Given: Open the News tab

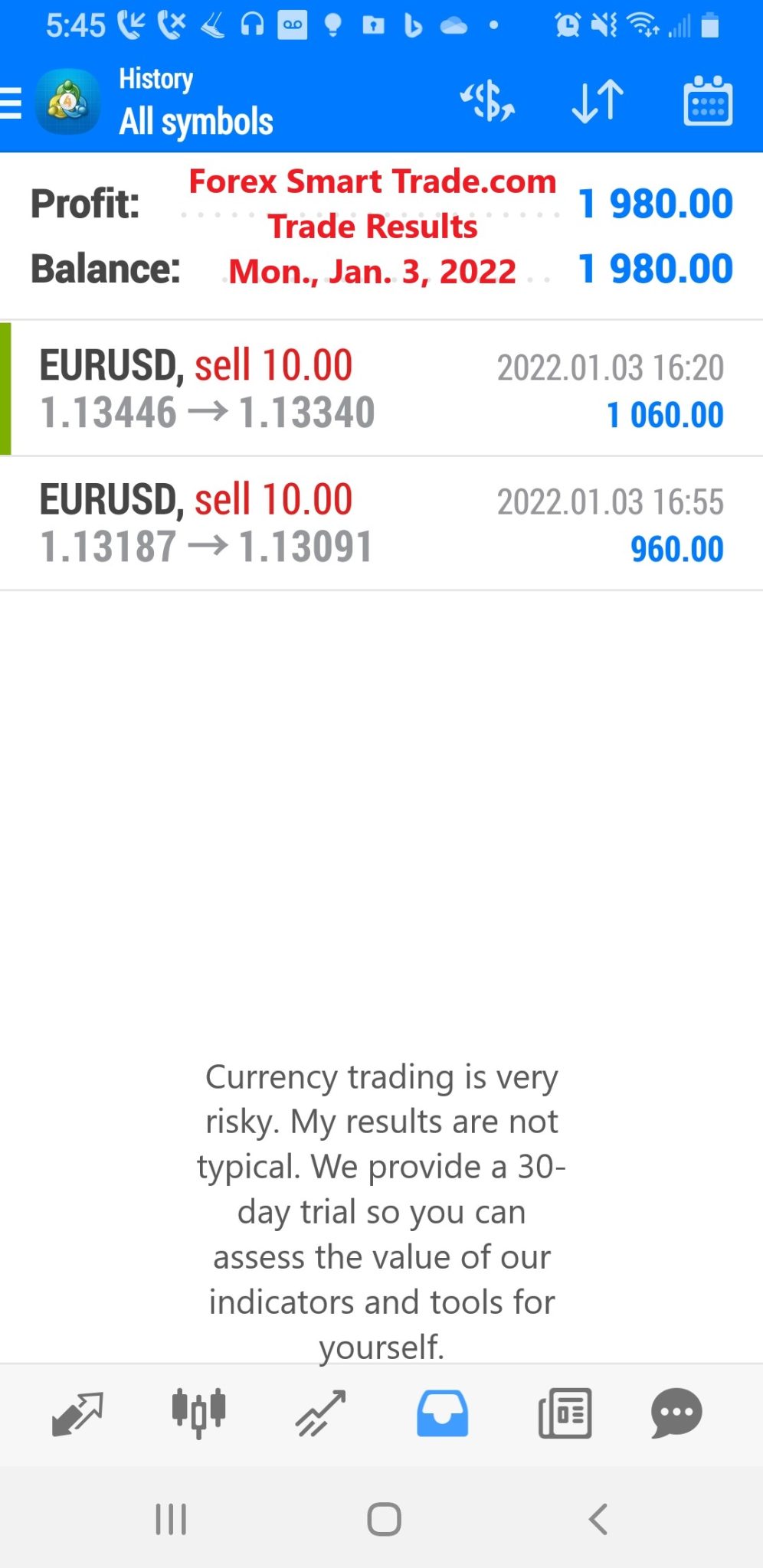Looking at the screenshot, I should click(x=565, y=1413).
